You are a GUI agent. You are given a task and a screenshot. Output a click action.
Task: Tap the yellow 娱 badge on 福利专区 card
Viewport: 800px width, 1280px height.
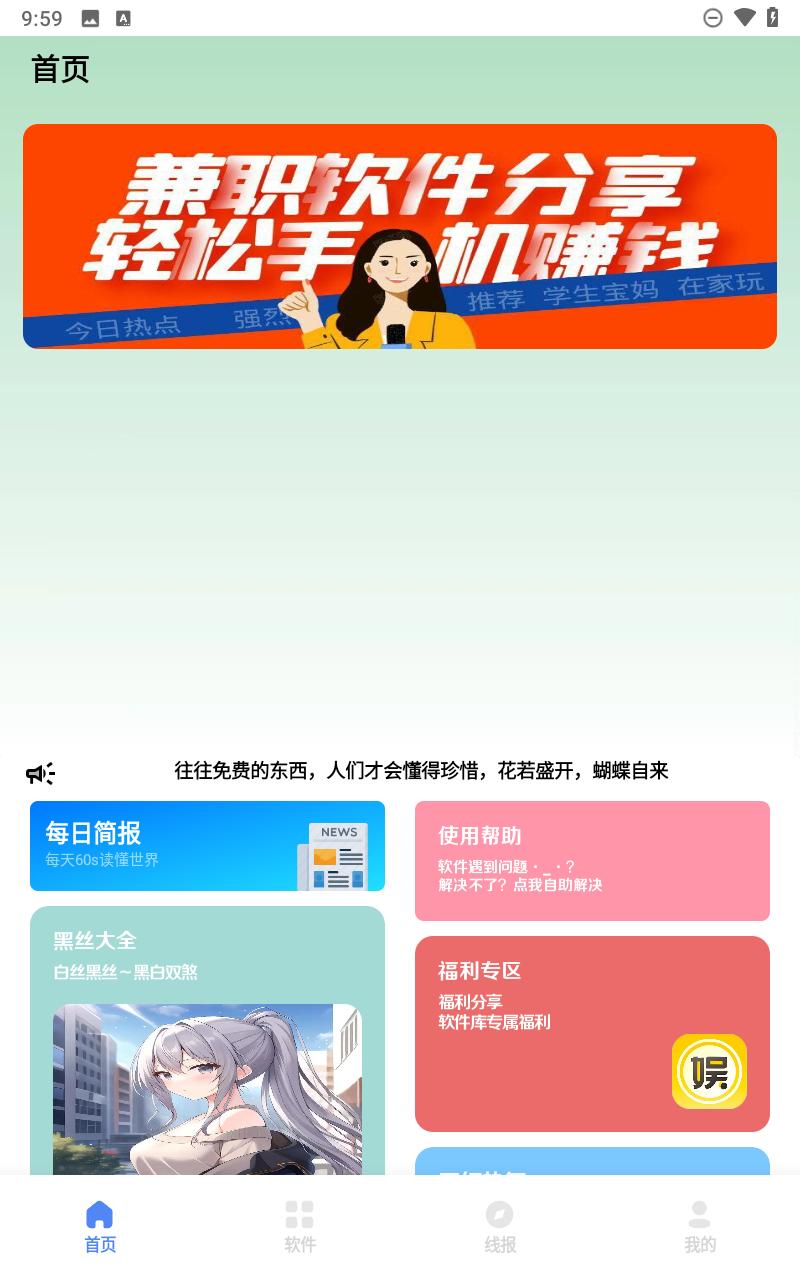[709, 1071]
